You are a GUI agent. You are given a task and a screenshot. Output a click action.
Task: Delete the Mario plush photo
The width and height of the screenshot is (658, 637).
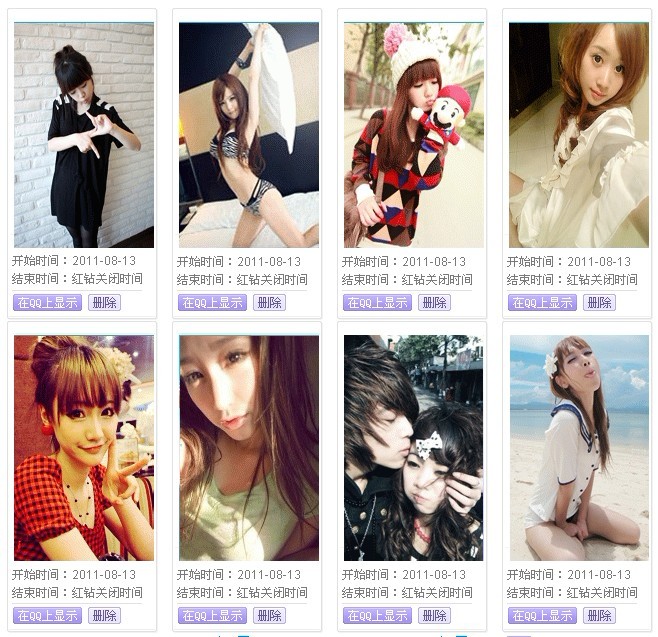[x=434, y=302]
